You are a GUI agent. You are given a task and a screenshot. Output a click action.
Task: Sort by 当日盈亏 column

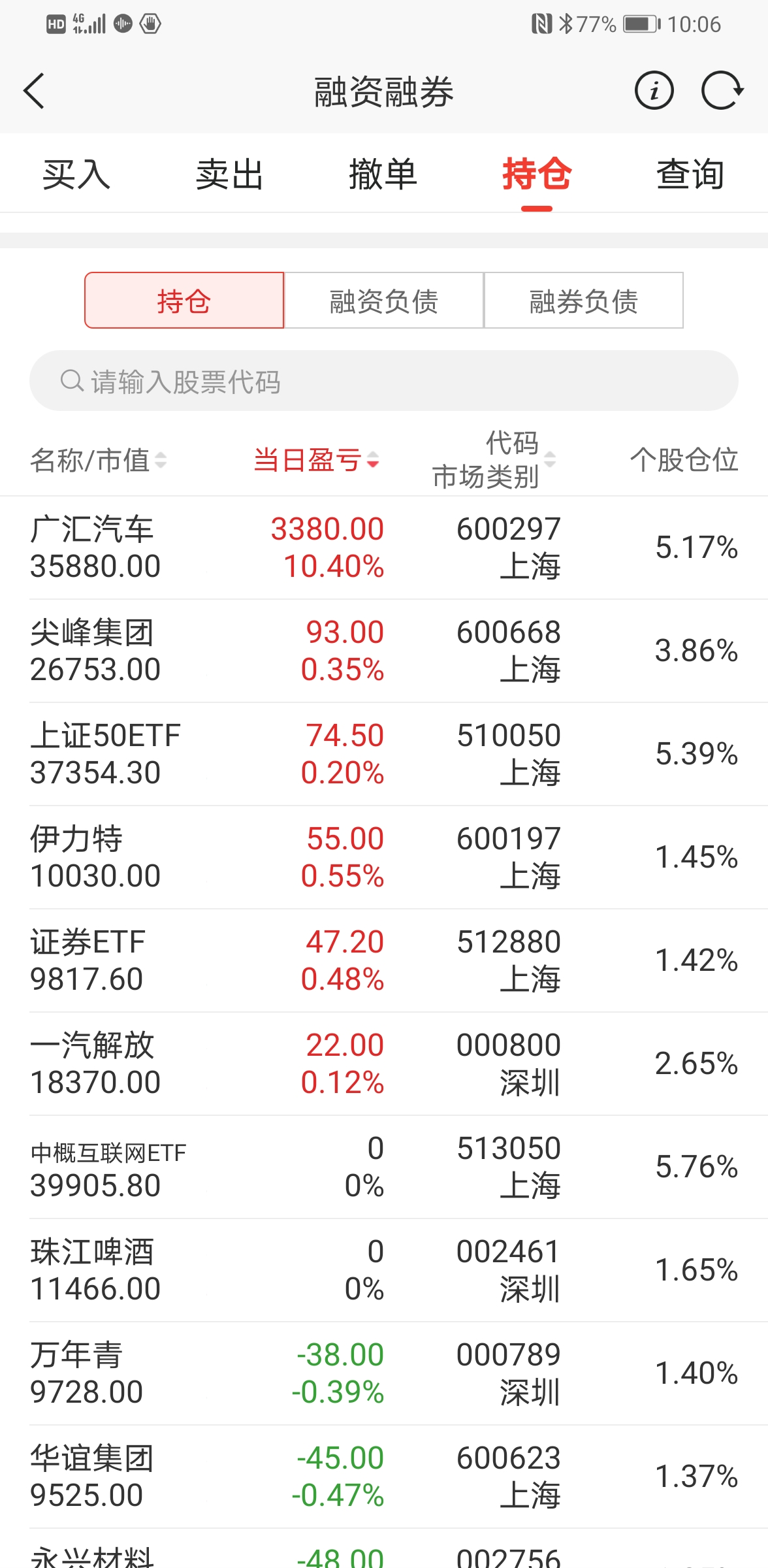(x=316, y=460)
